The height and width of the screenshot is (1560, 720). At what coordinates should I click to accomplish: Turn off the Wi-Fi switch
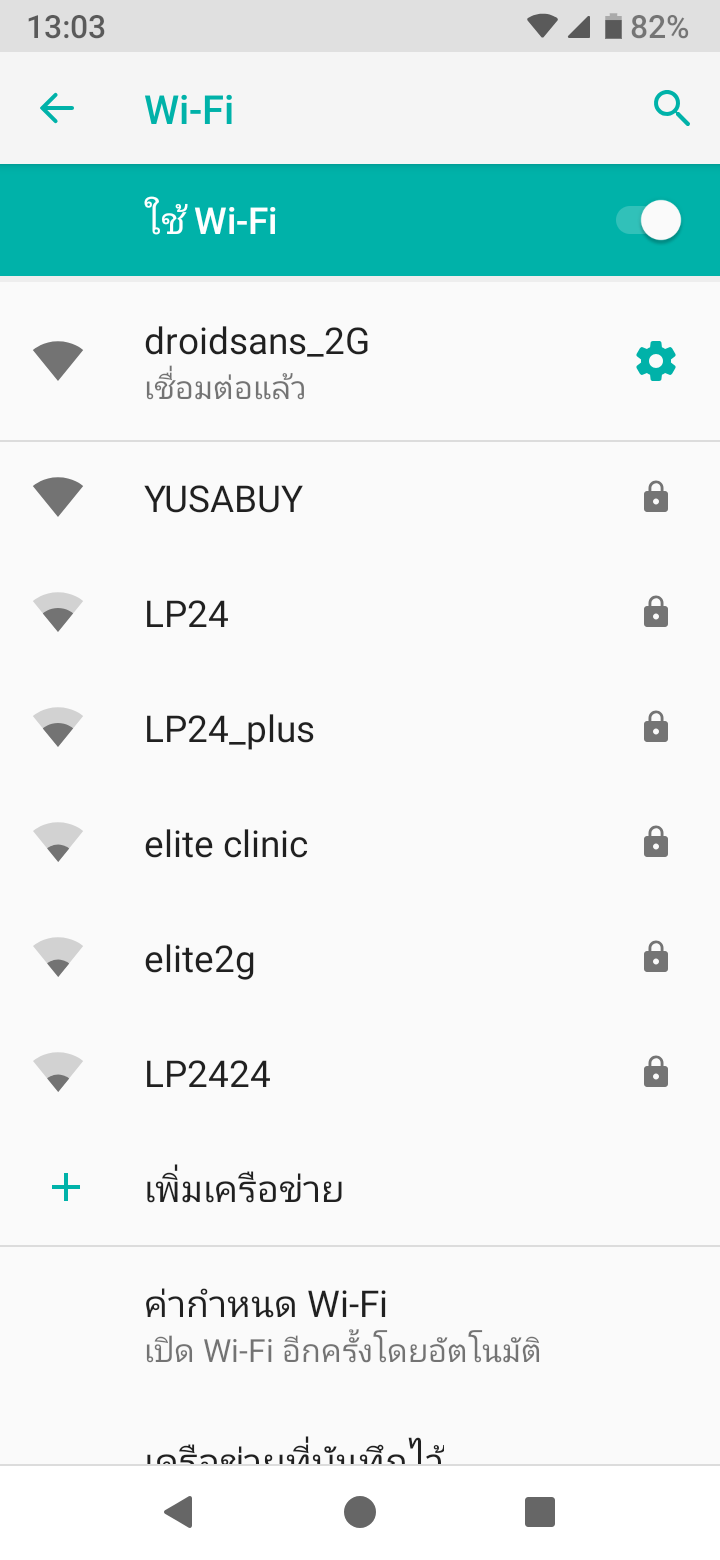click(649, 221)
